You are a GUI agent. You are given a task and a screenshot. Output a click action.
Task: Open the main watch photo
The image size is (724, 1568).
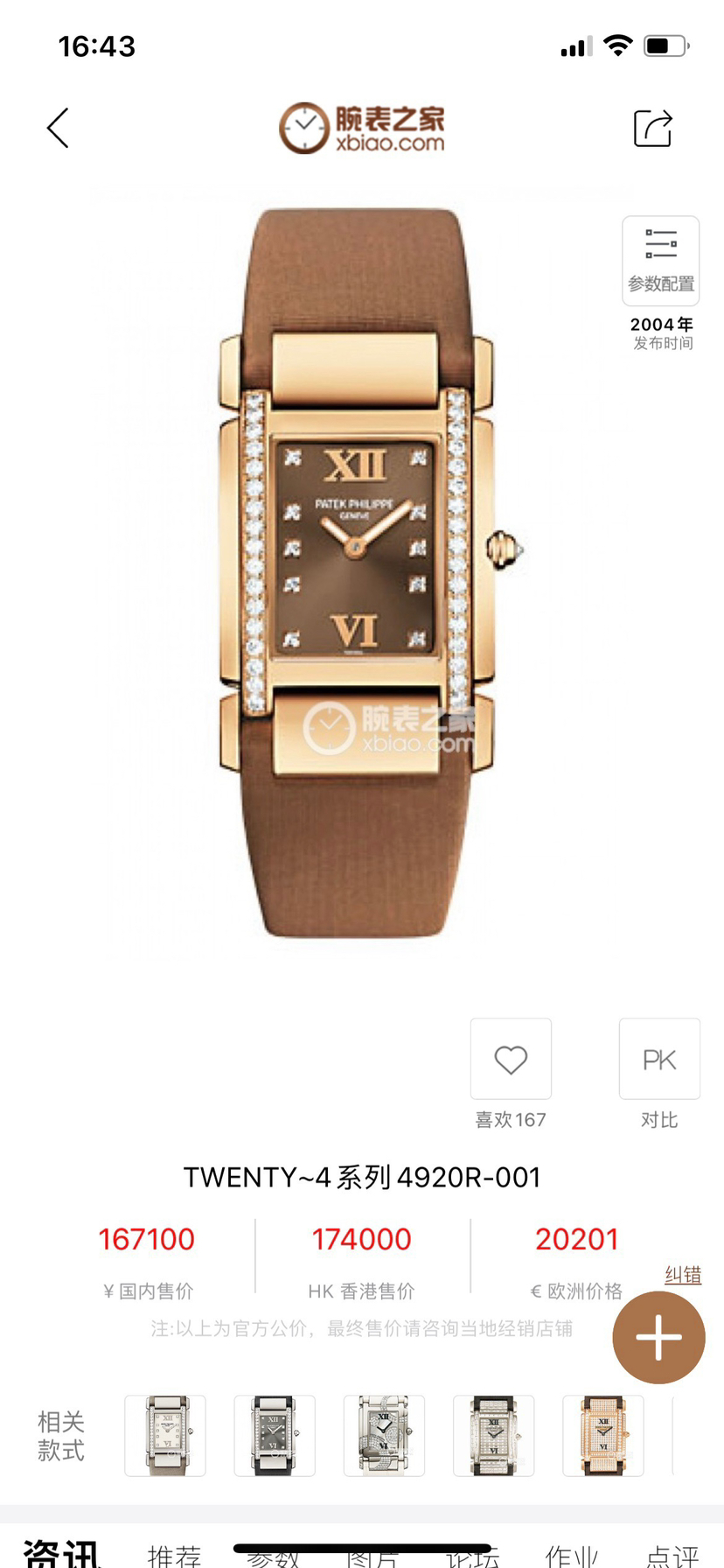click(x=362, y=569)
